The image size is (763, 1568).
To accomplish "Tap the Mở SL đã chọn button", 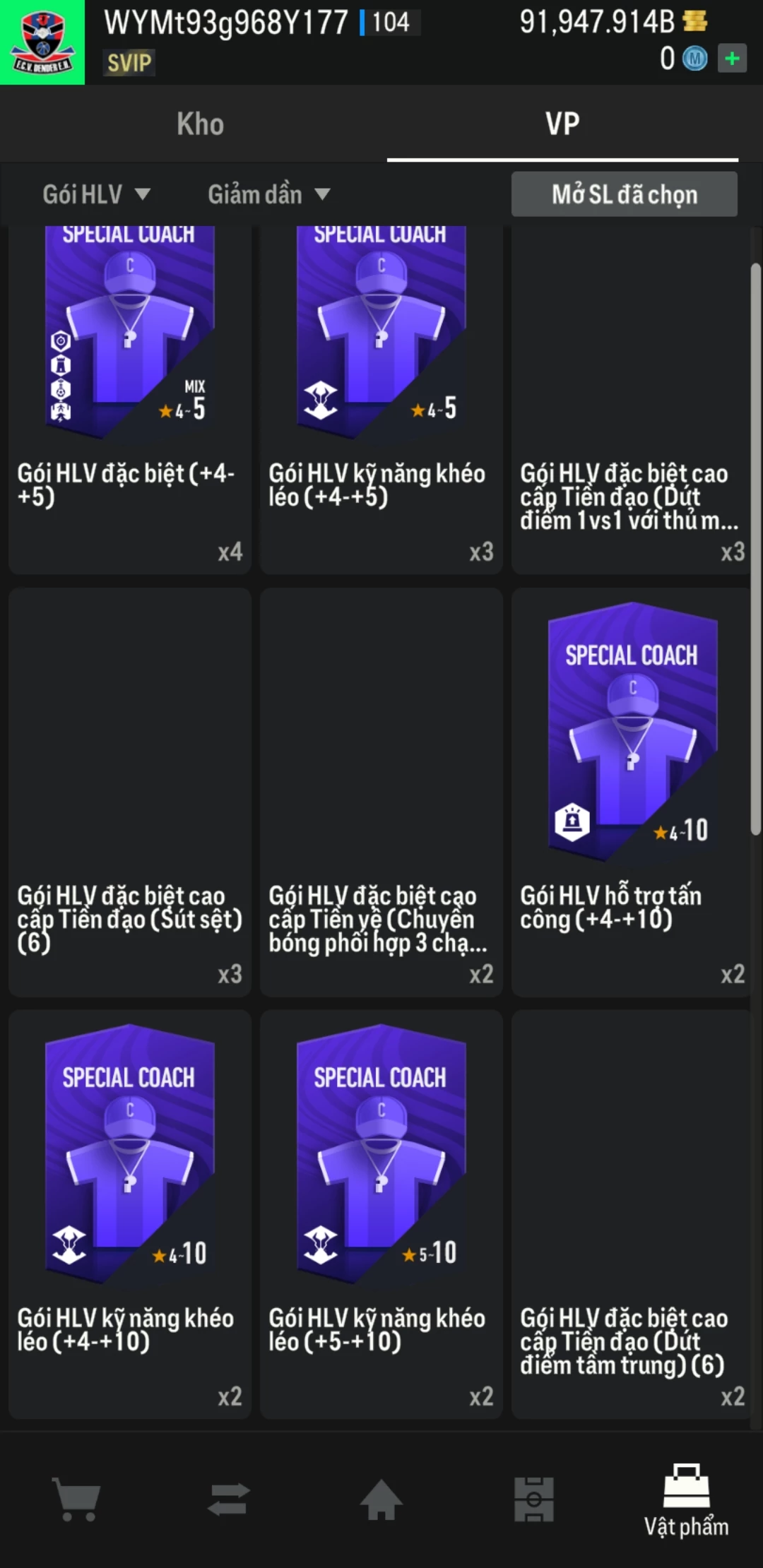I will (x=624, y=194).
